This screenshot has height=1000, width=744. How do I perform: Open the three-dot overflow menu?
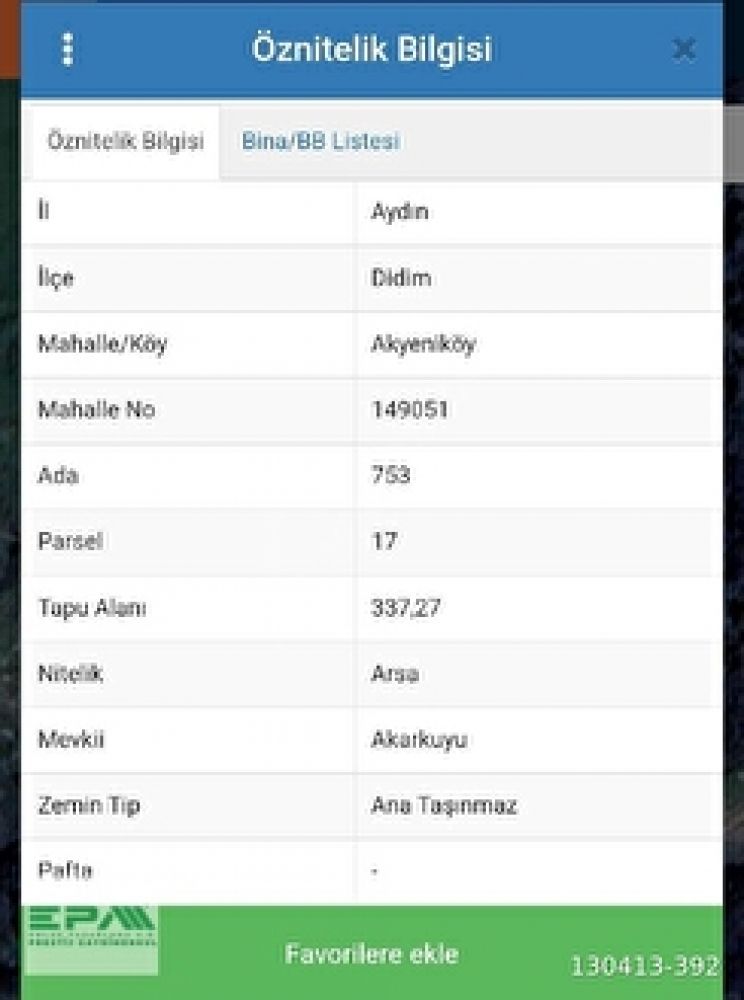coord(68,49)
